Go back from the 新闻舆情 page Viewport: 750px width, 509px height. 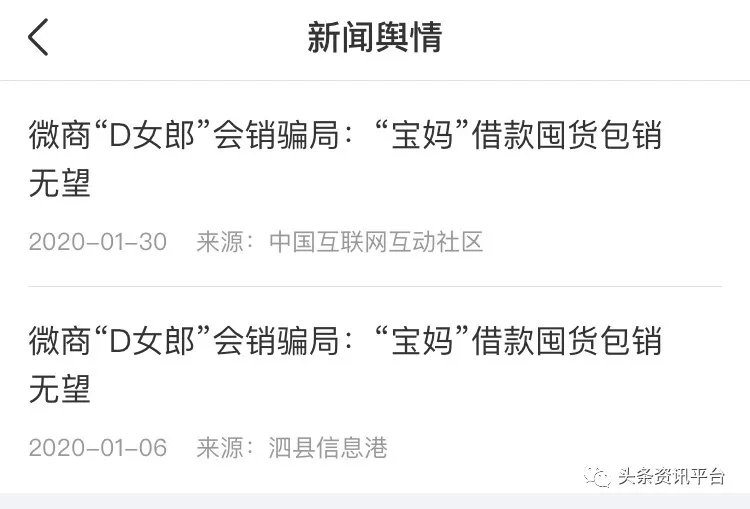[38, 39]
